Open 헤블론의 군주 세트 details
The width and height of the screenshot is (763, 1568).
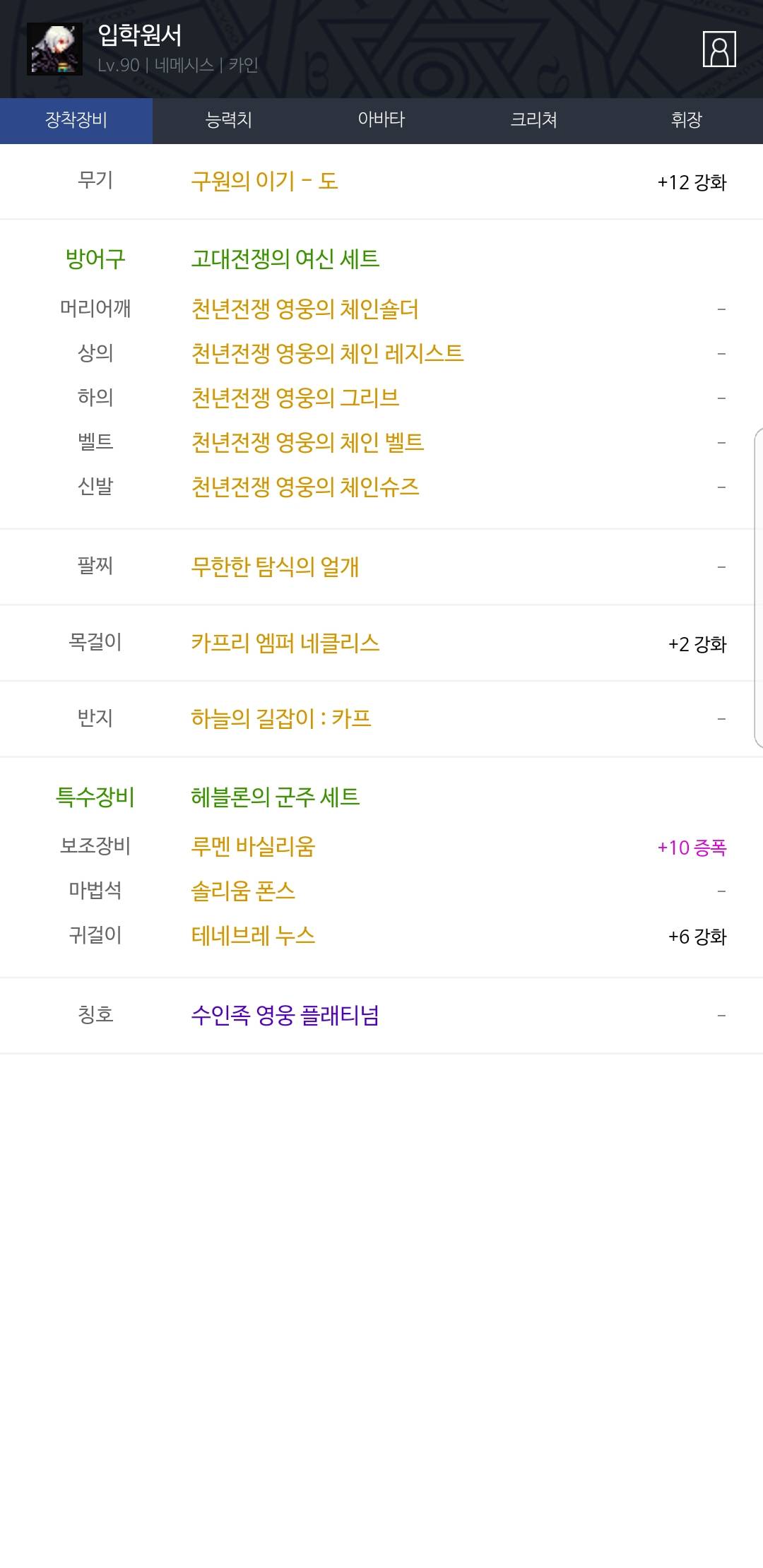pyautogui.click(x=276, y=797)
